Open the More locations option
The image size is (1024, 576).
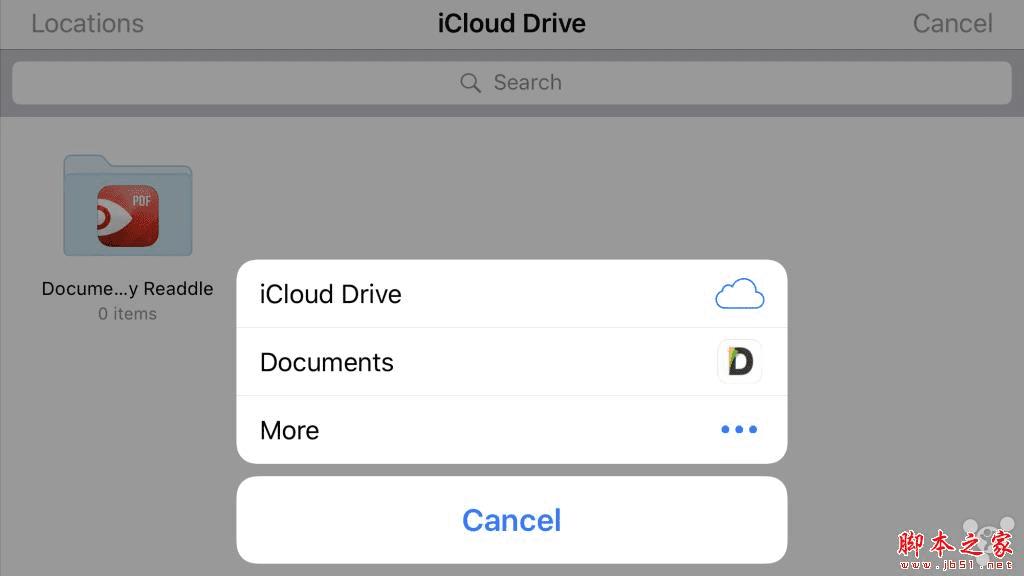[511, 430]
